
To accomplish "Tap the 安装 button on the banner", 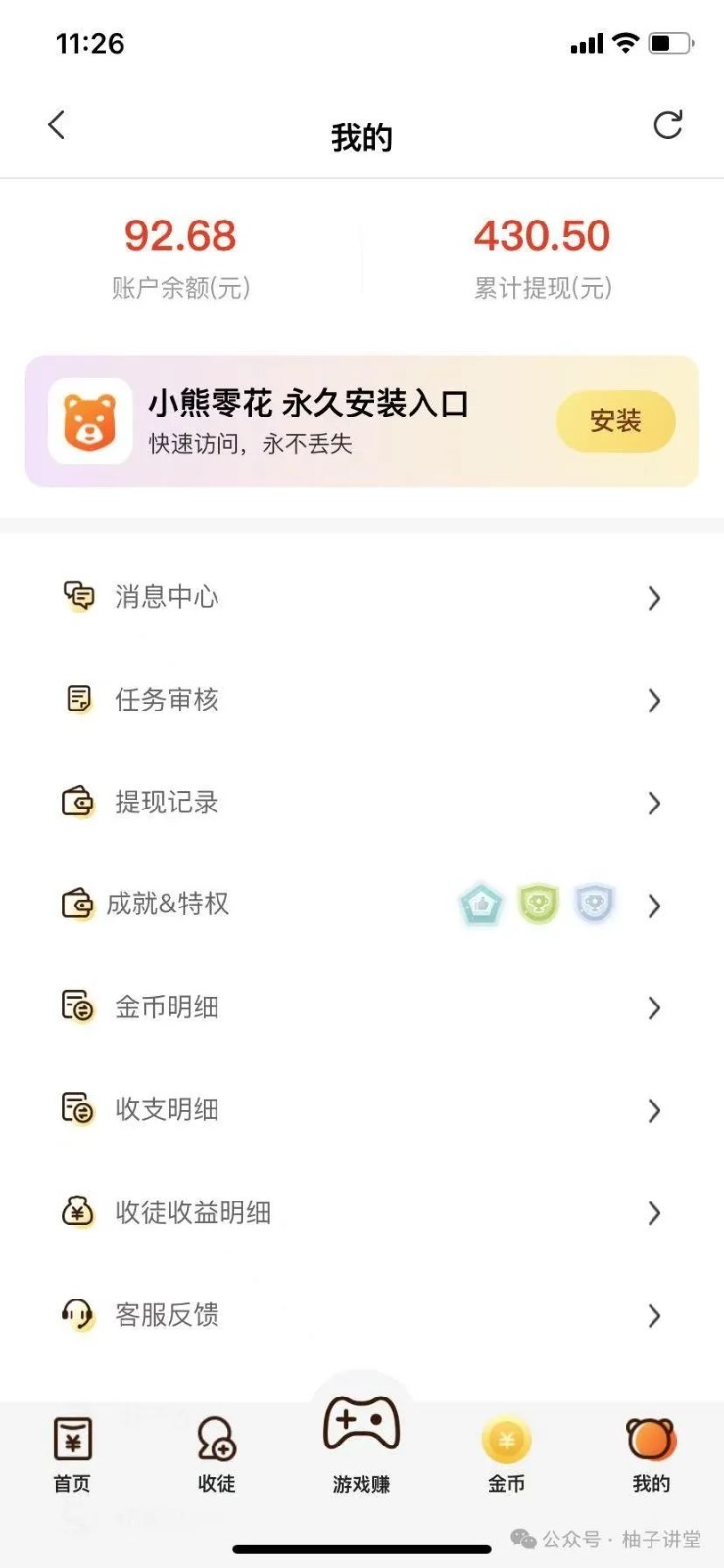I will coord(615,421).
